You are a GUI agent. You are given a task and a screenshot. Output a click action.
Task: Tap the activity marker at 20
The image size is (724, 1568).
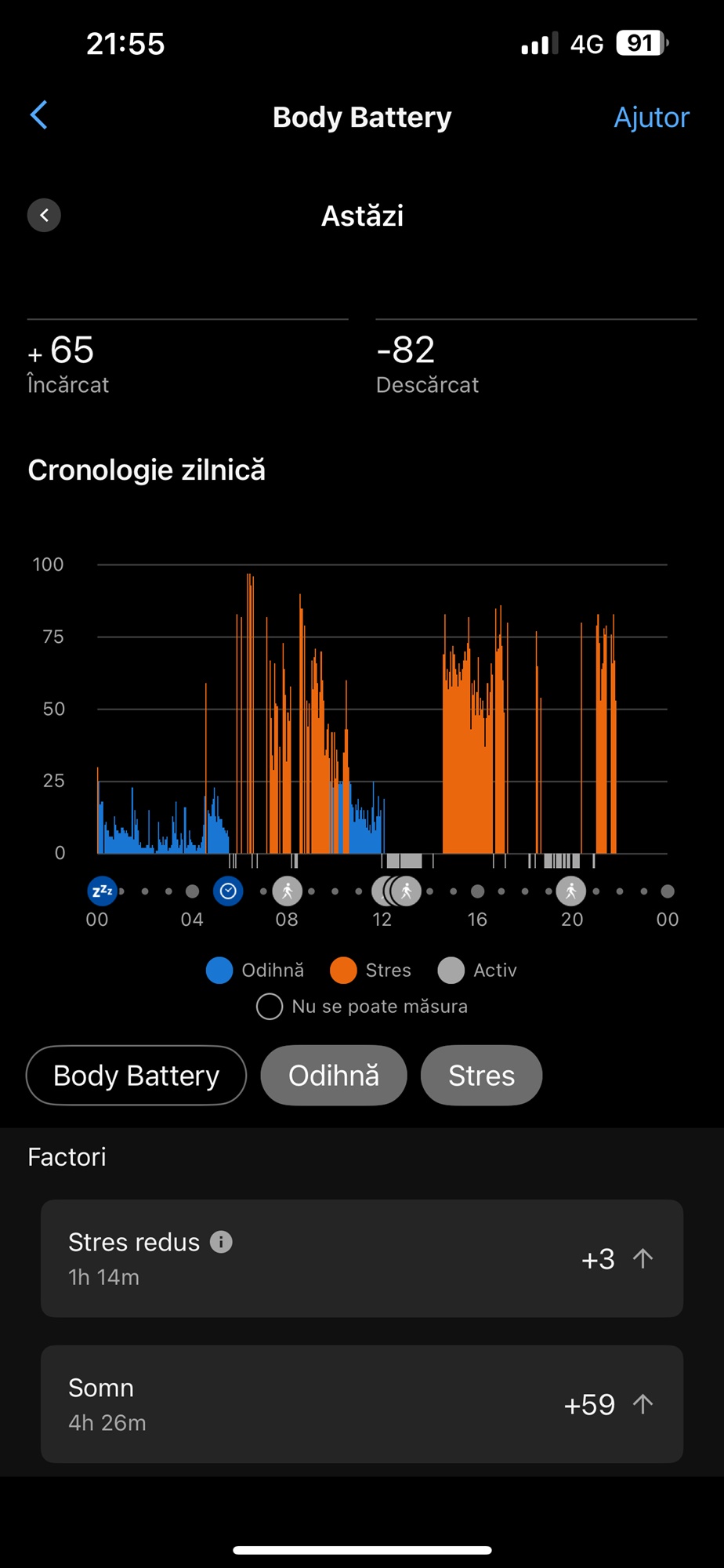[x=571, y=891]
